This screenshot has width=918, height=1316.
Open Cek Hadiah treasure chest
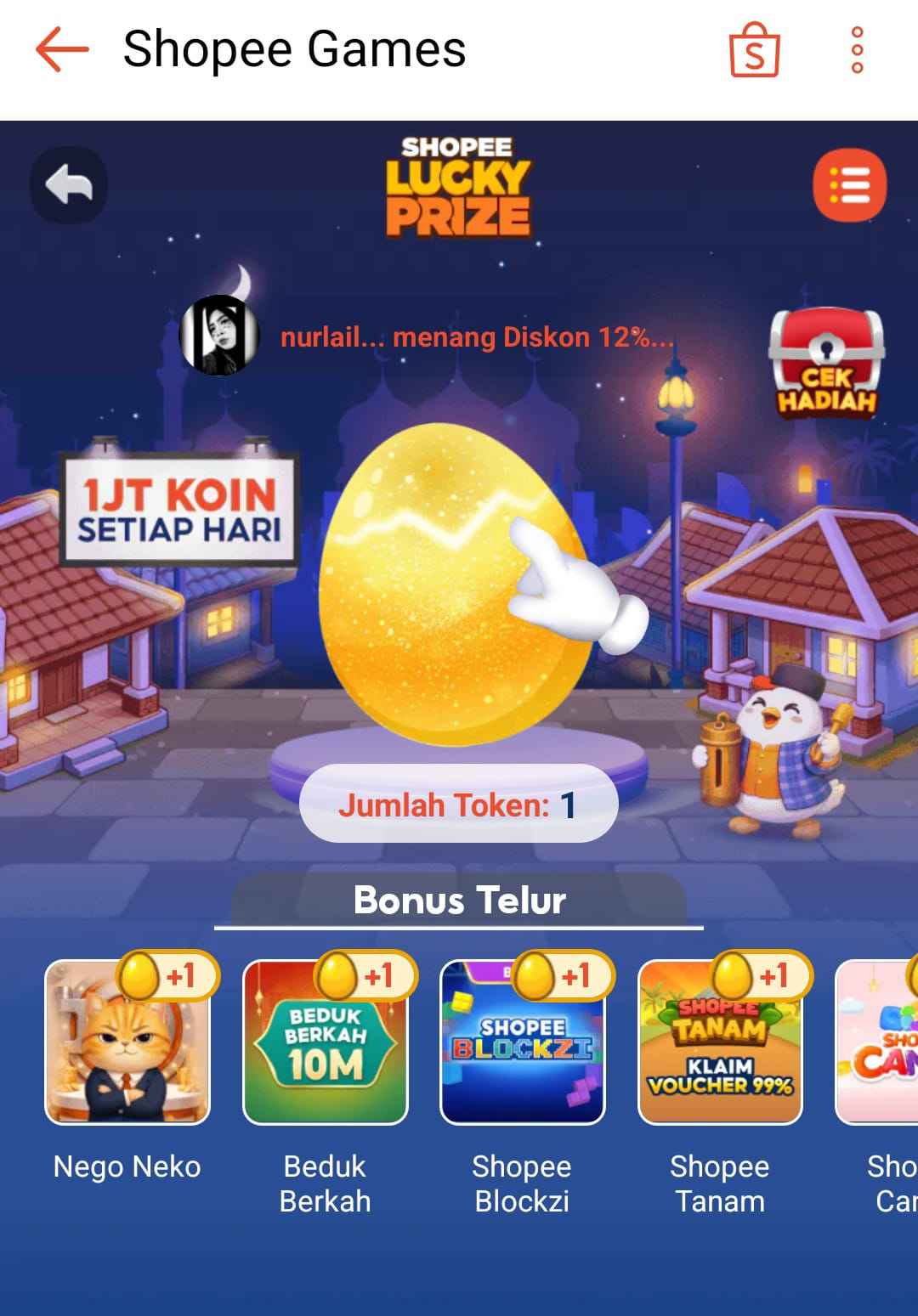coord(826,362)
